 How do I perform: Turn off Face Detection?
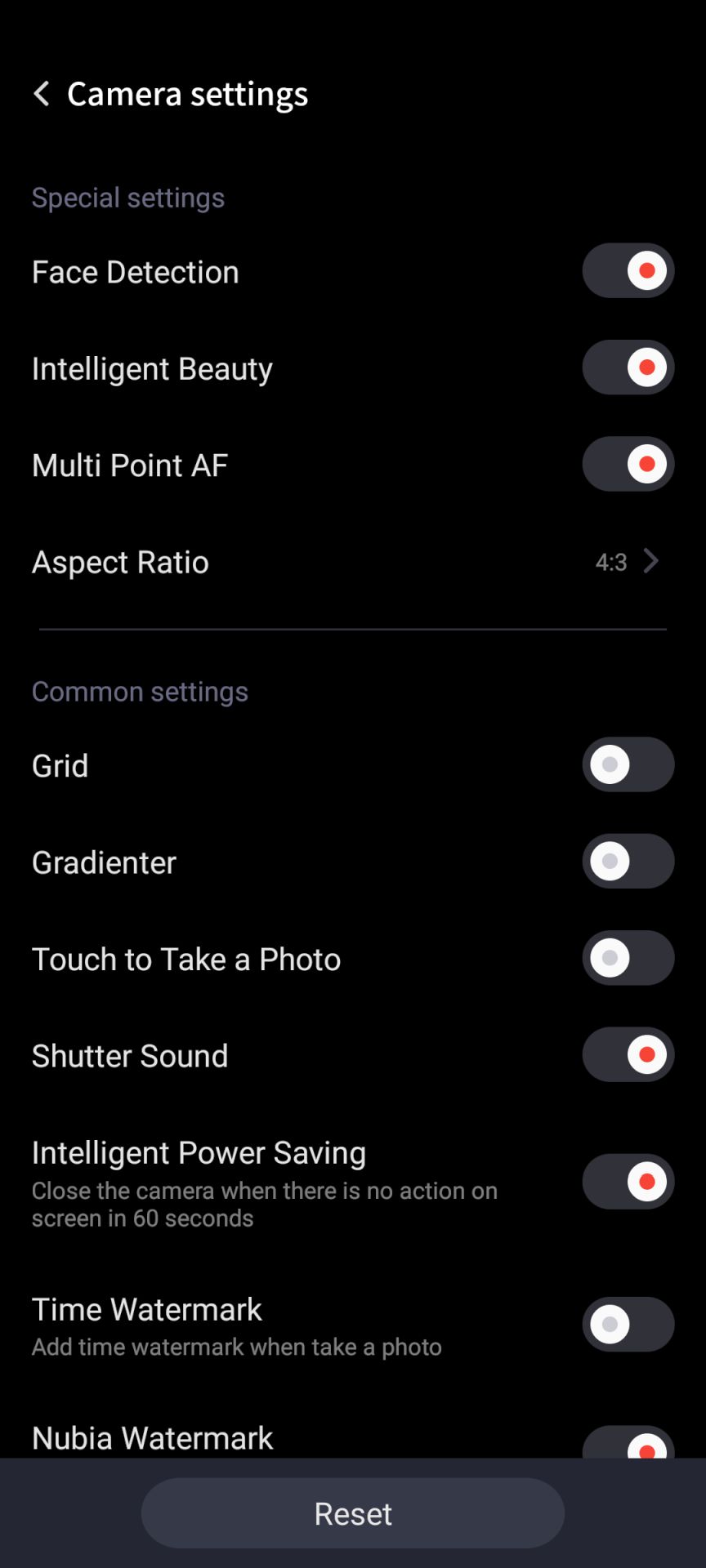[628, 271]
